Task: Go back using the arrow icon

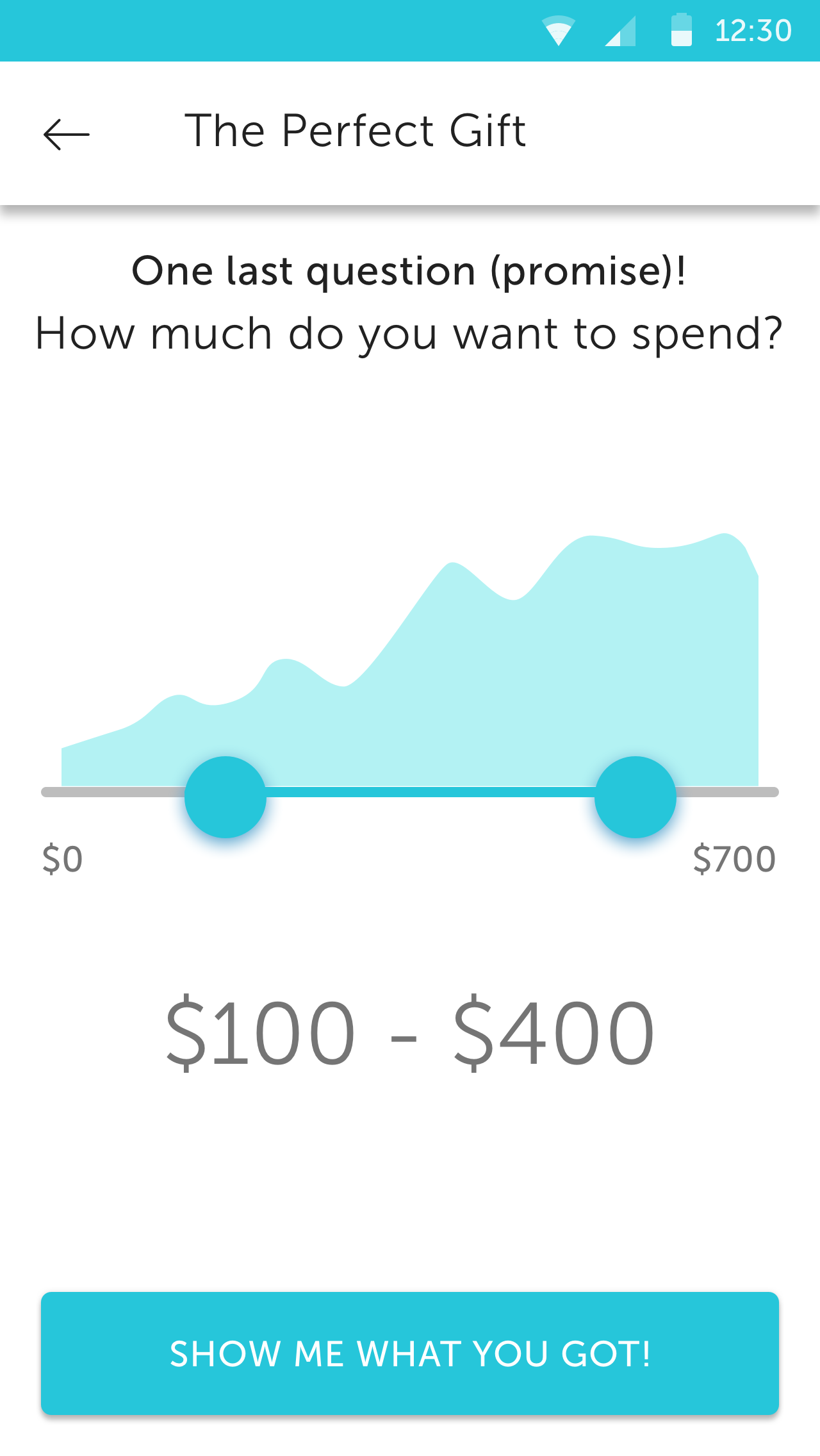Action: [67, 135]
